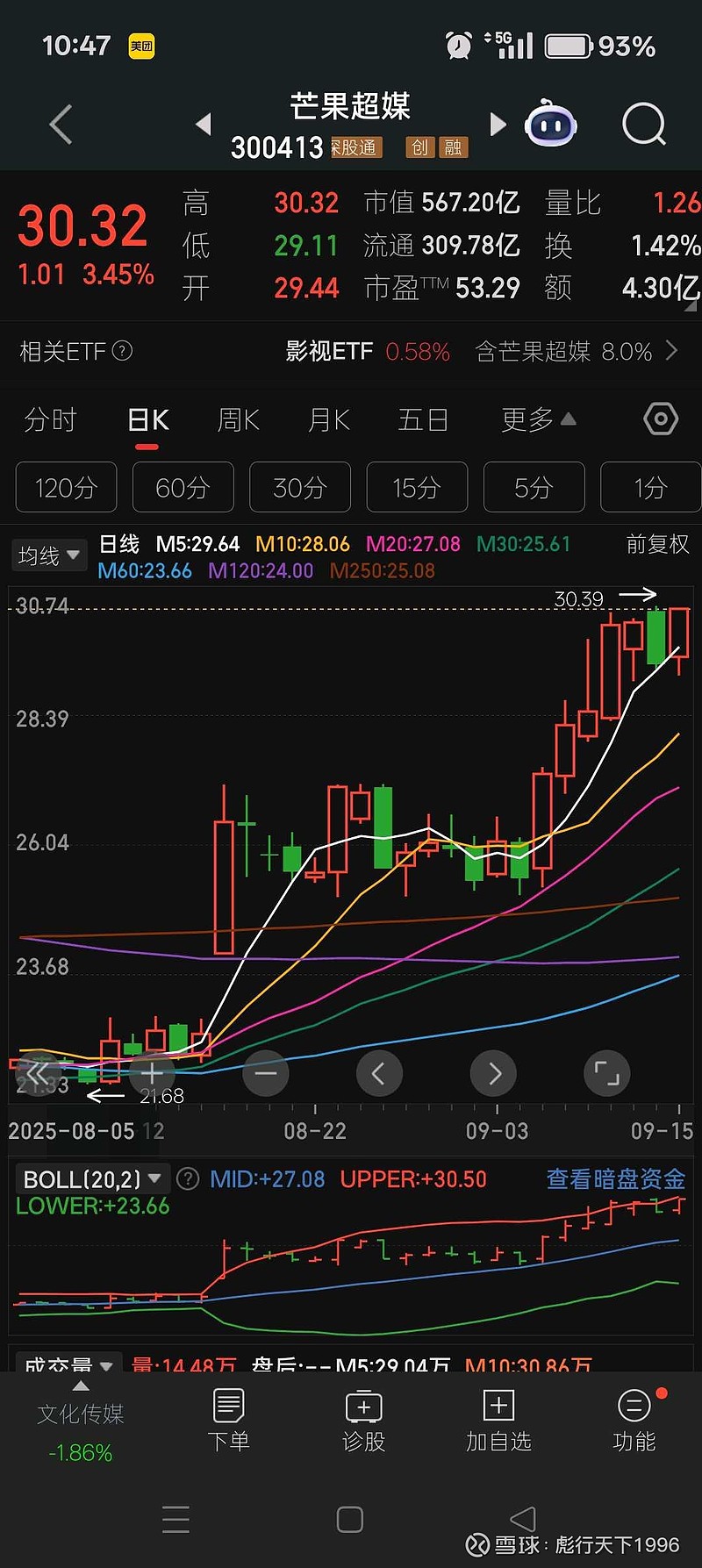This screenshot has height=1568, width=702.
Task: Add stock via 加自选
Action: point(498,1421)
